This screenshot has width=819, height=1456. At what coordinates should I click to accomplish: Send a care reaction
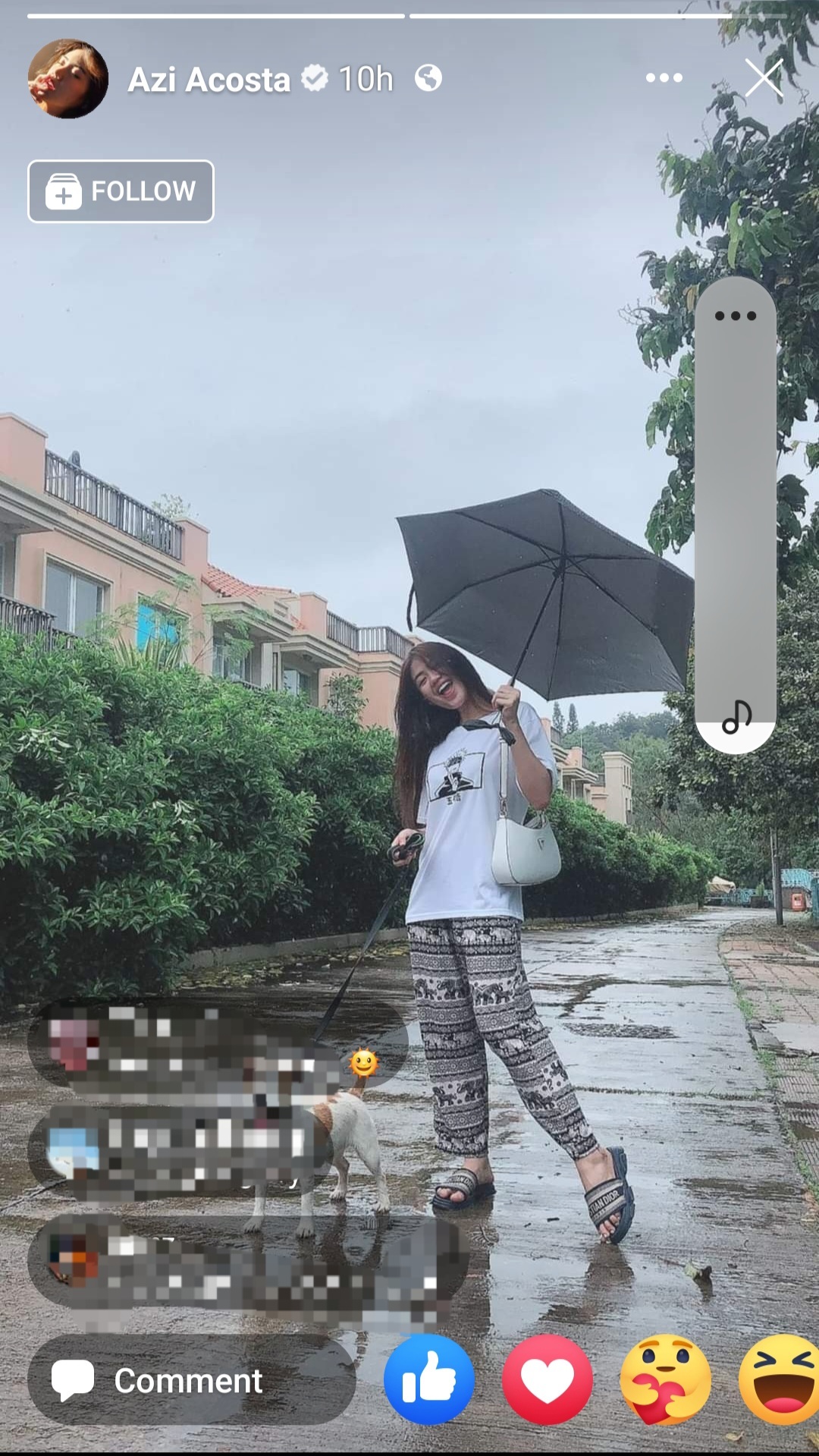(665, 1380)
